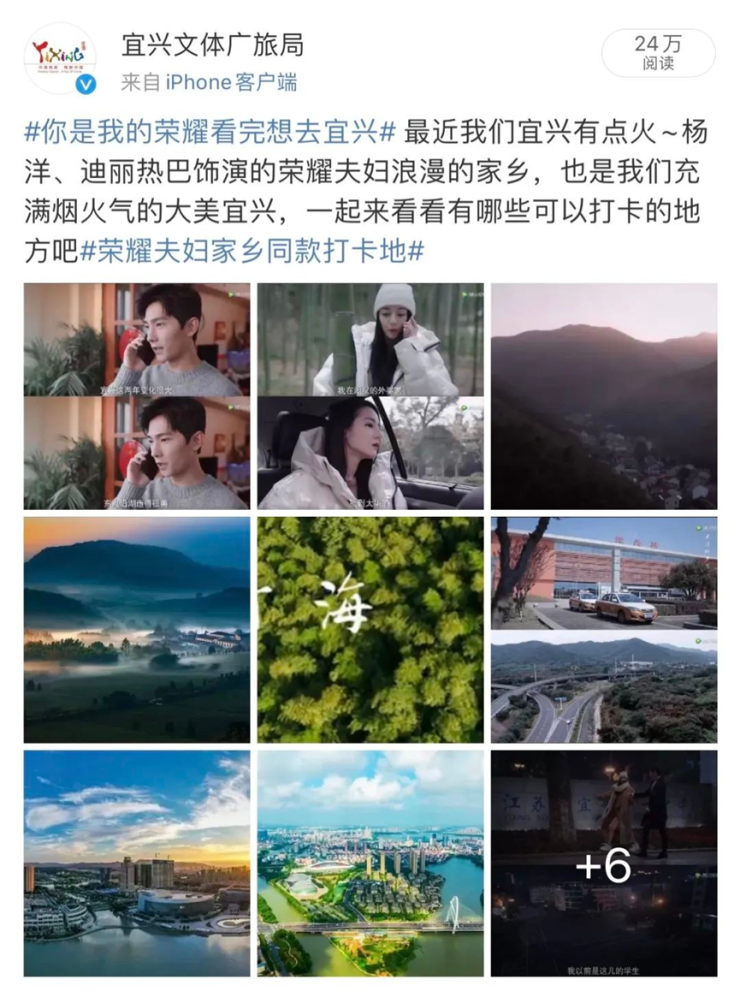
Task: View photo of woman in white puffer jacket
Action: 371,396
